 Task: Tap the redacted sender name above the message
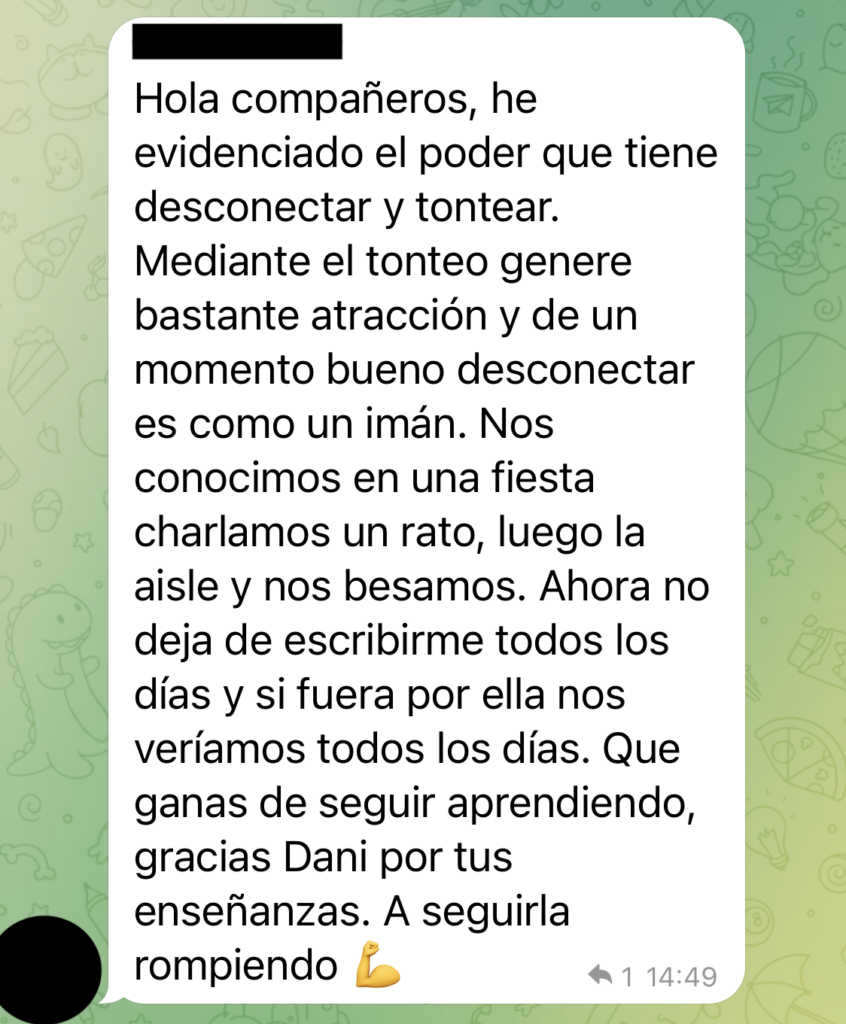point(237,42)
